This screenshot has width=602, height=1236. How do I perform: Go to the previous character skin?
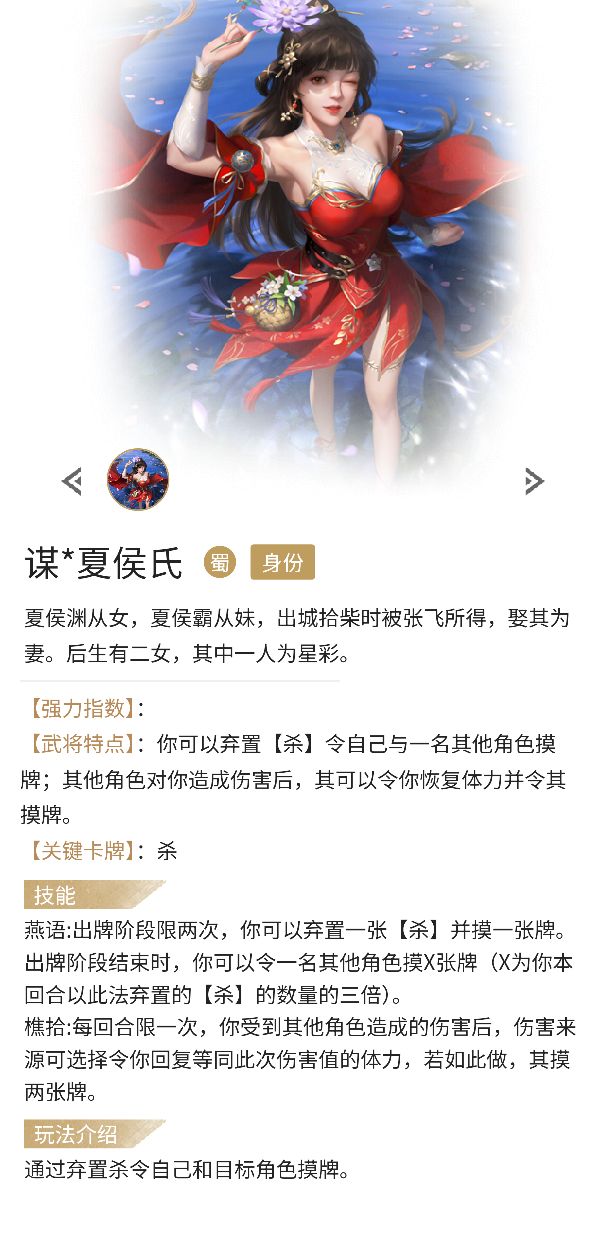click(72, 482)
